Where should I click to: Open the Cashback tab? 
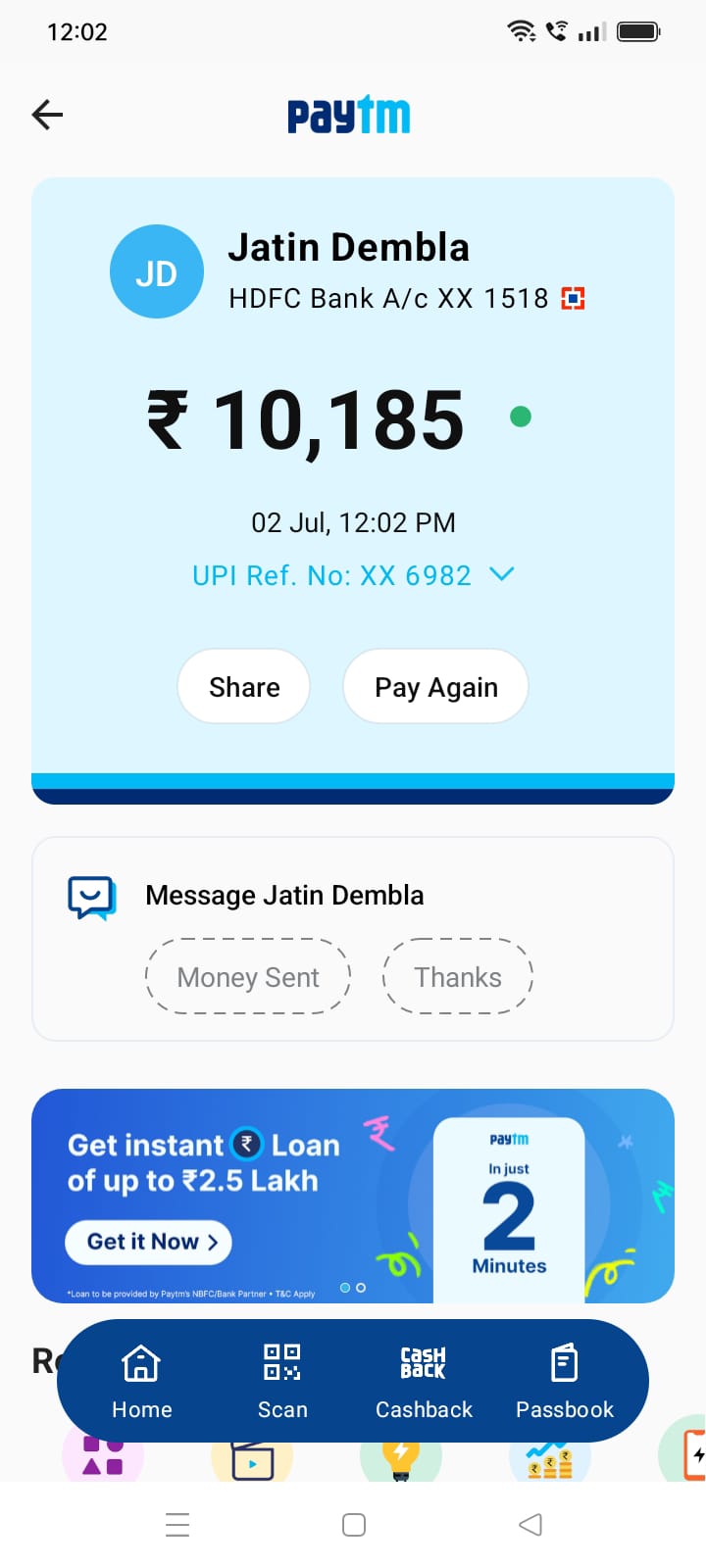click(x=424, y=1381)
